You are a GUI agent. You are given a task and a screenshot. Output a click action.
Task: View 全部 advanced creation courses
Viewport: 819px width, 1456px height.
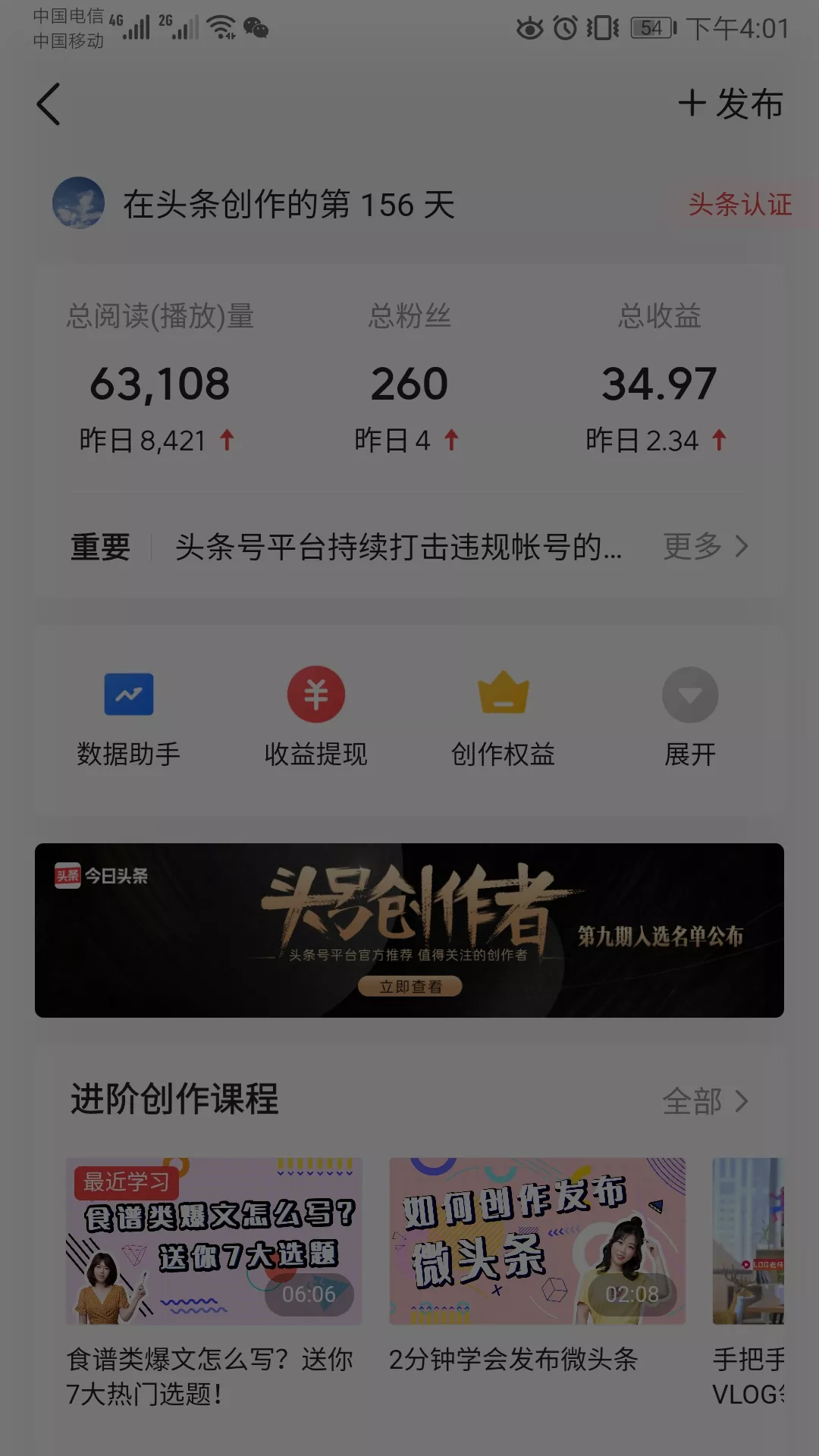tap(705, 1101)
